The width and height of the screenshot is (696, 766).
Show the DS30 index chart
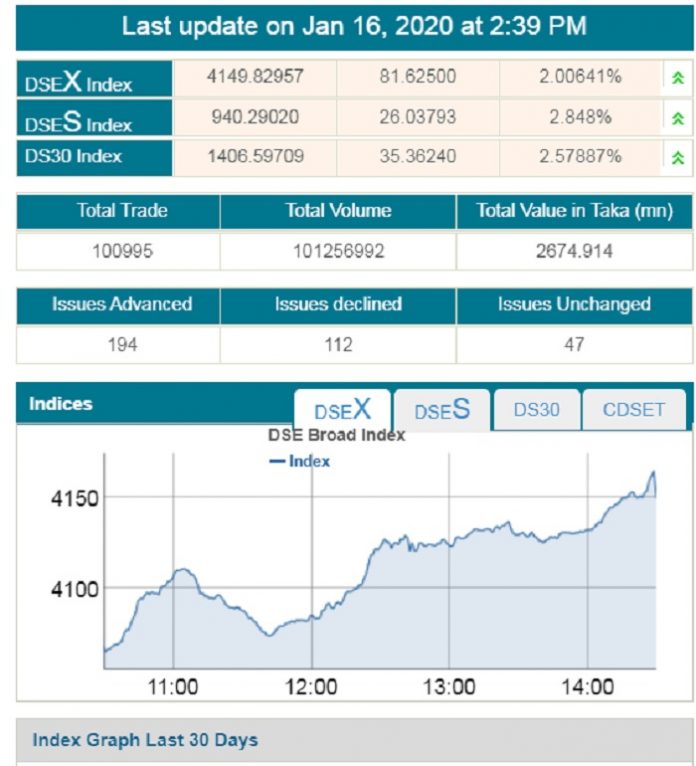coord(536,410)
